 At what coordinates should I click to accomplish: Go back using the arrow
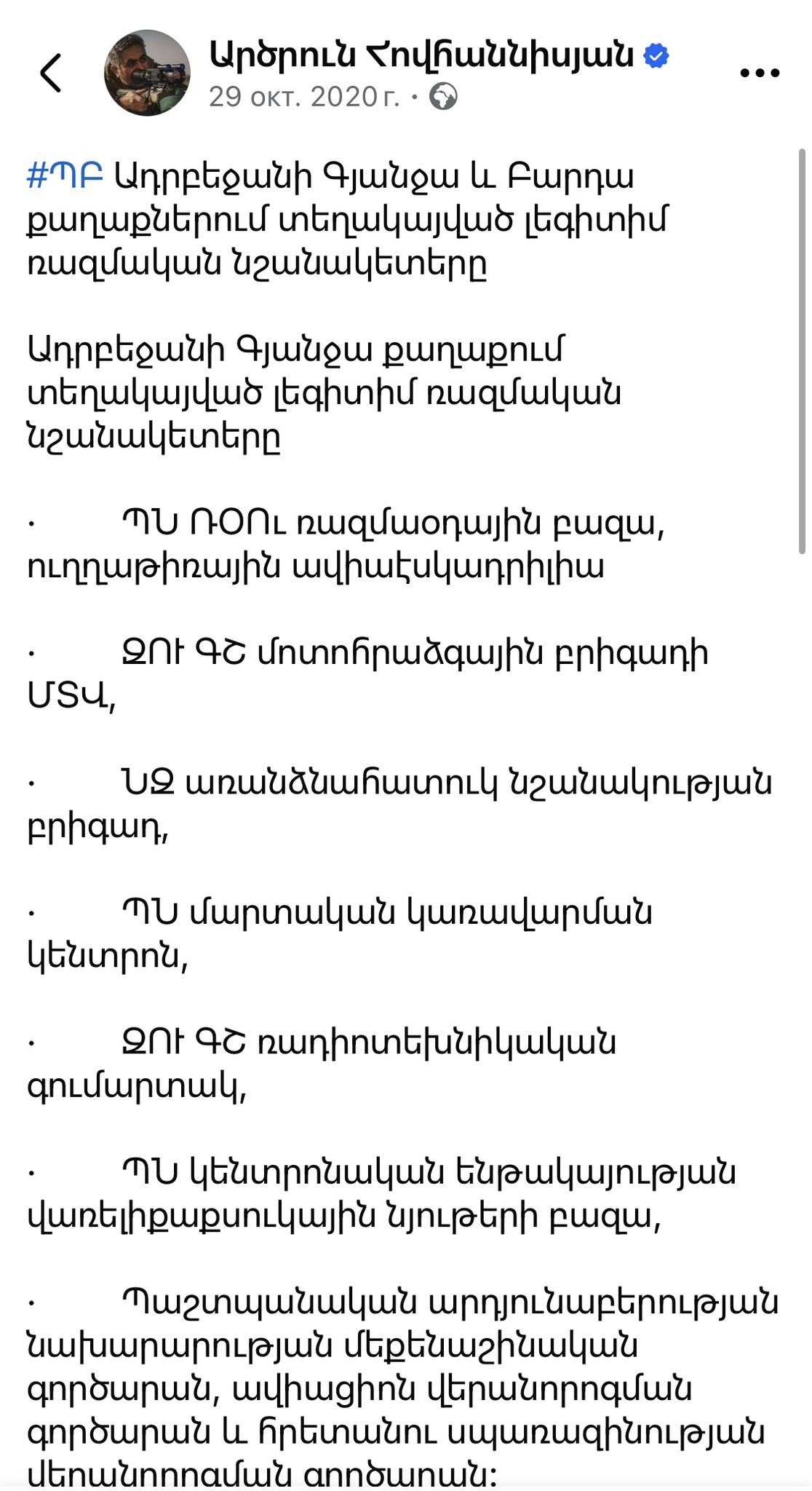click(50, 73)
